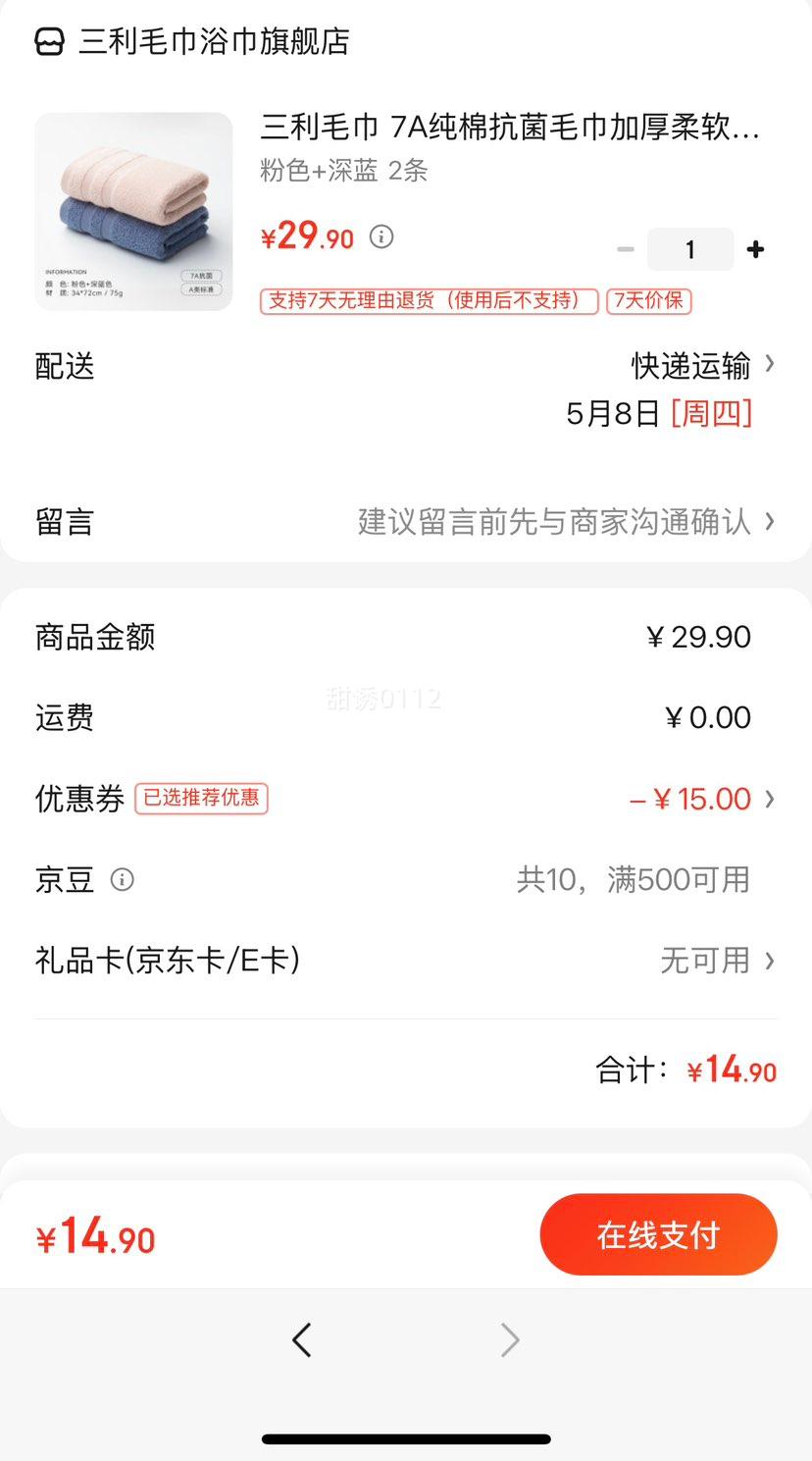Edit the quantity field showing 1
812x1461 pixels.
pyautogui.click(x=690, y=249)
